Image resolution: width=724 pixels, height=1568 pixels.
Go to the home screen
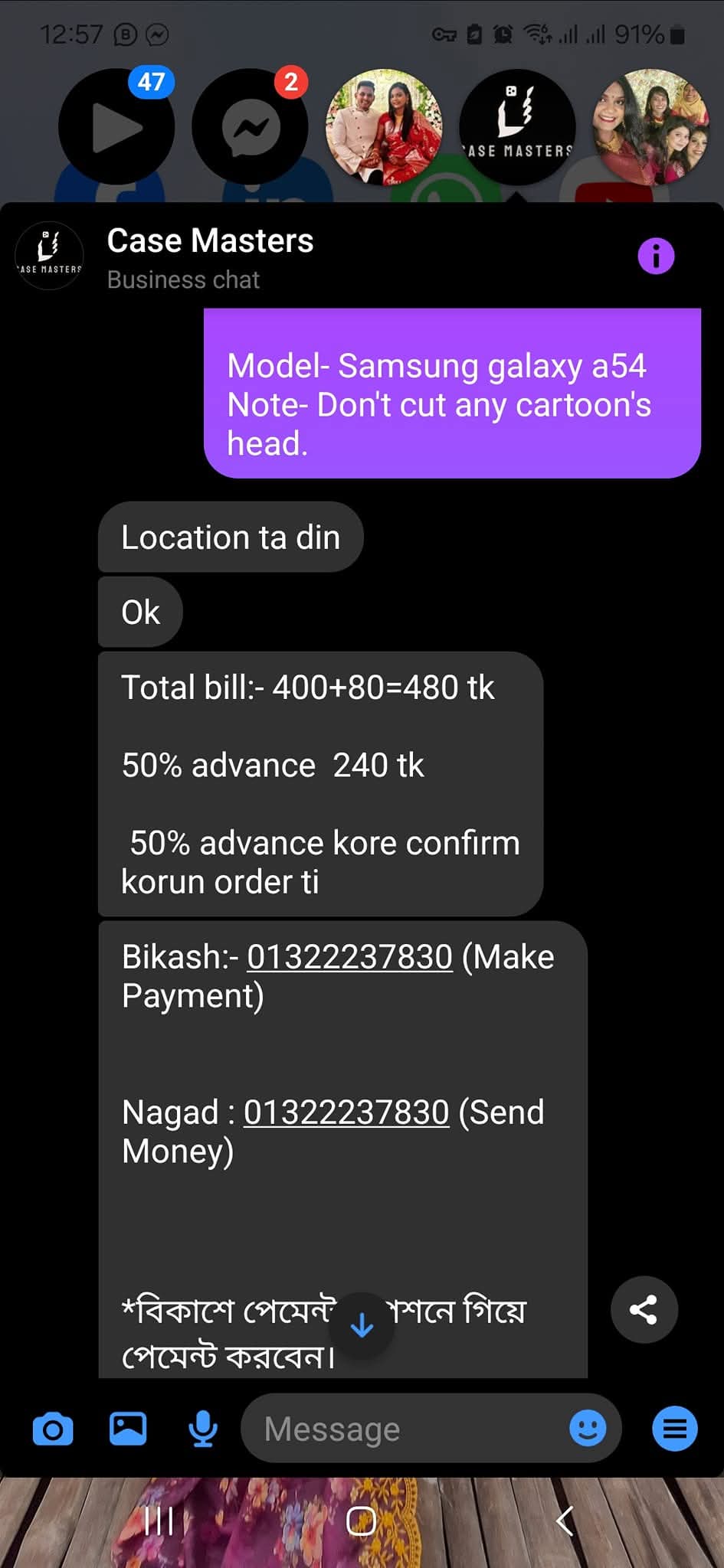coord(361,1521)
